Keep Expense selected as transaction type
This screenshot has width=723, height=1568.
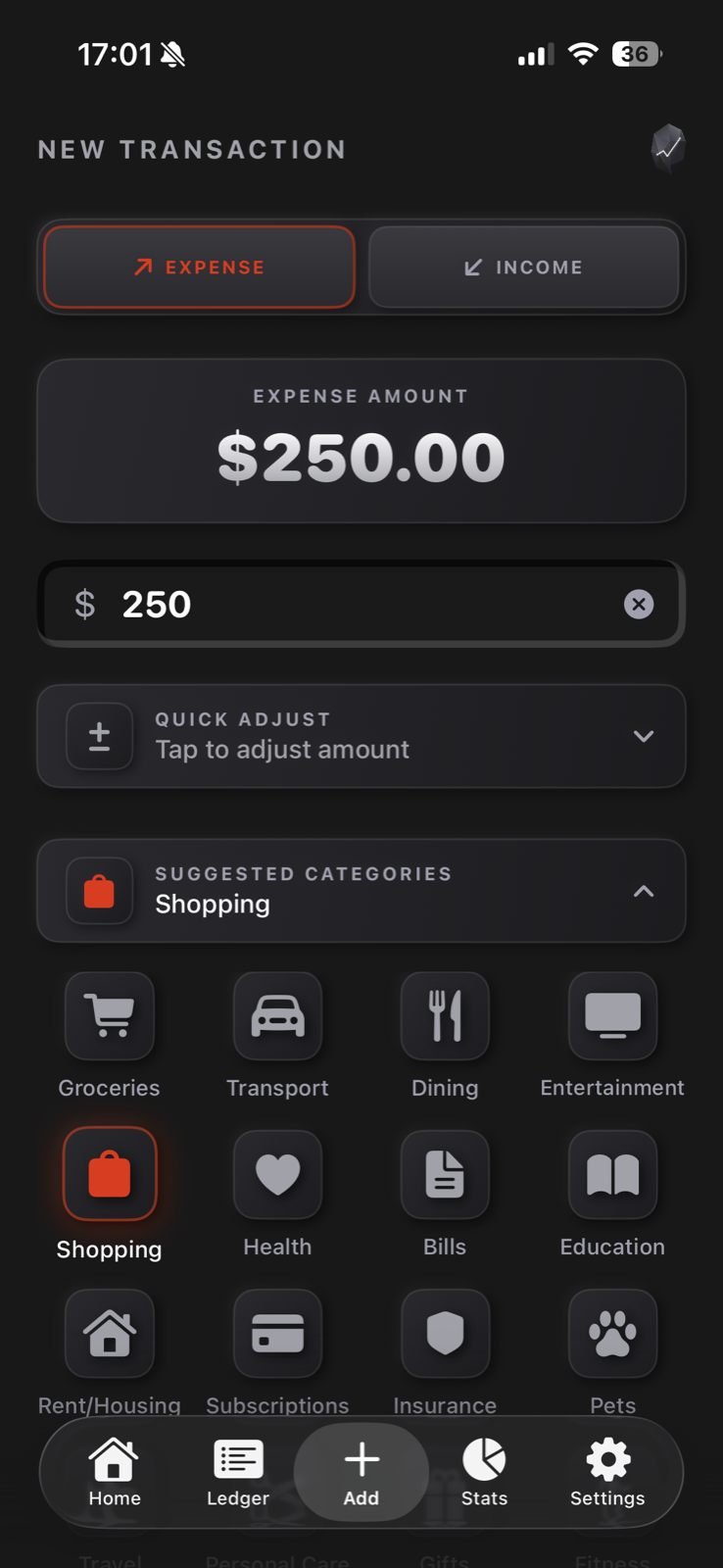pyautogui.click(x=198, y=267)
